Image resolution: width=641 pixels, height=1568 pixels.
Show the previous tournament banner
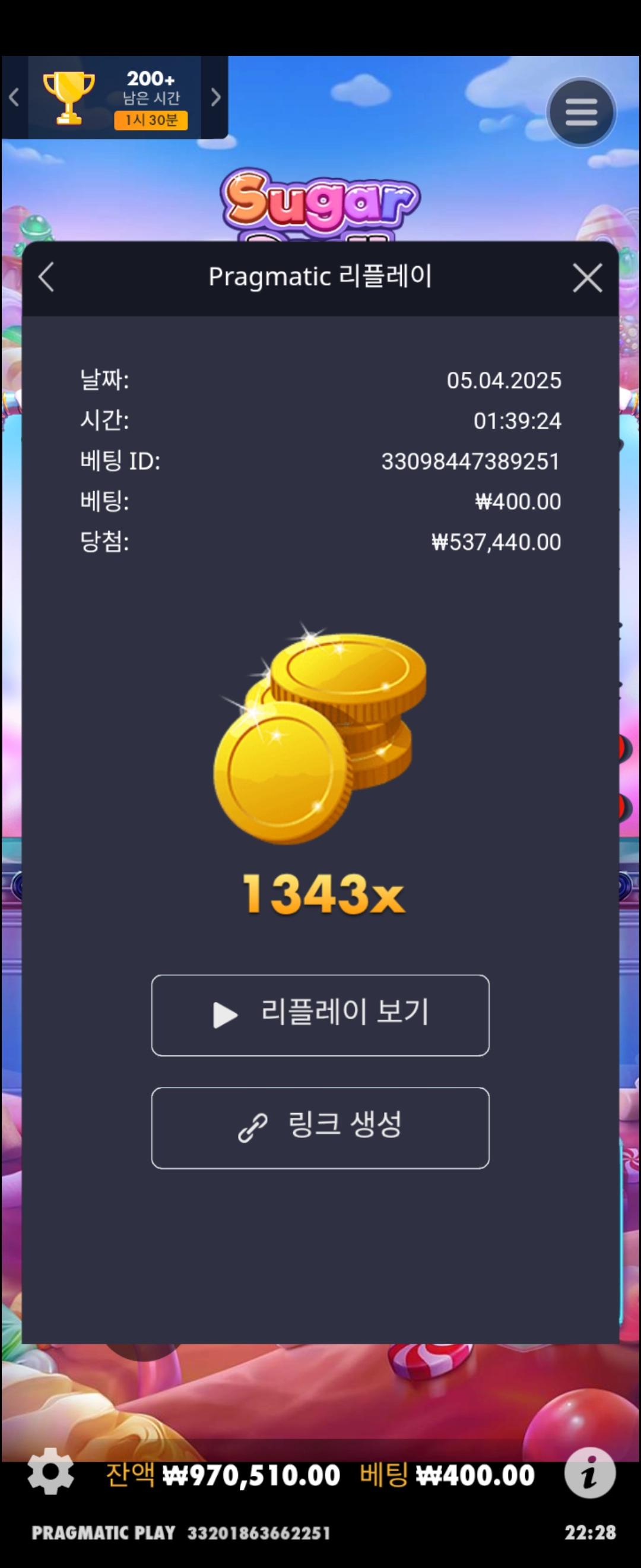click(14, 97)
